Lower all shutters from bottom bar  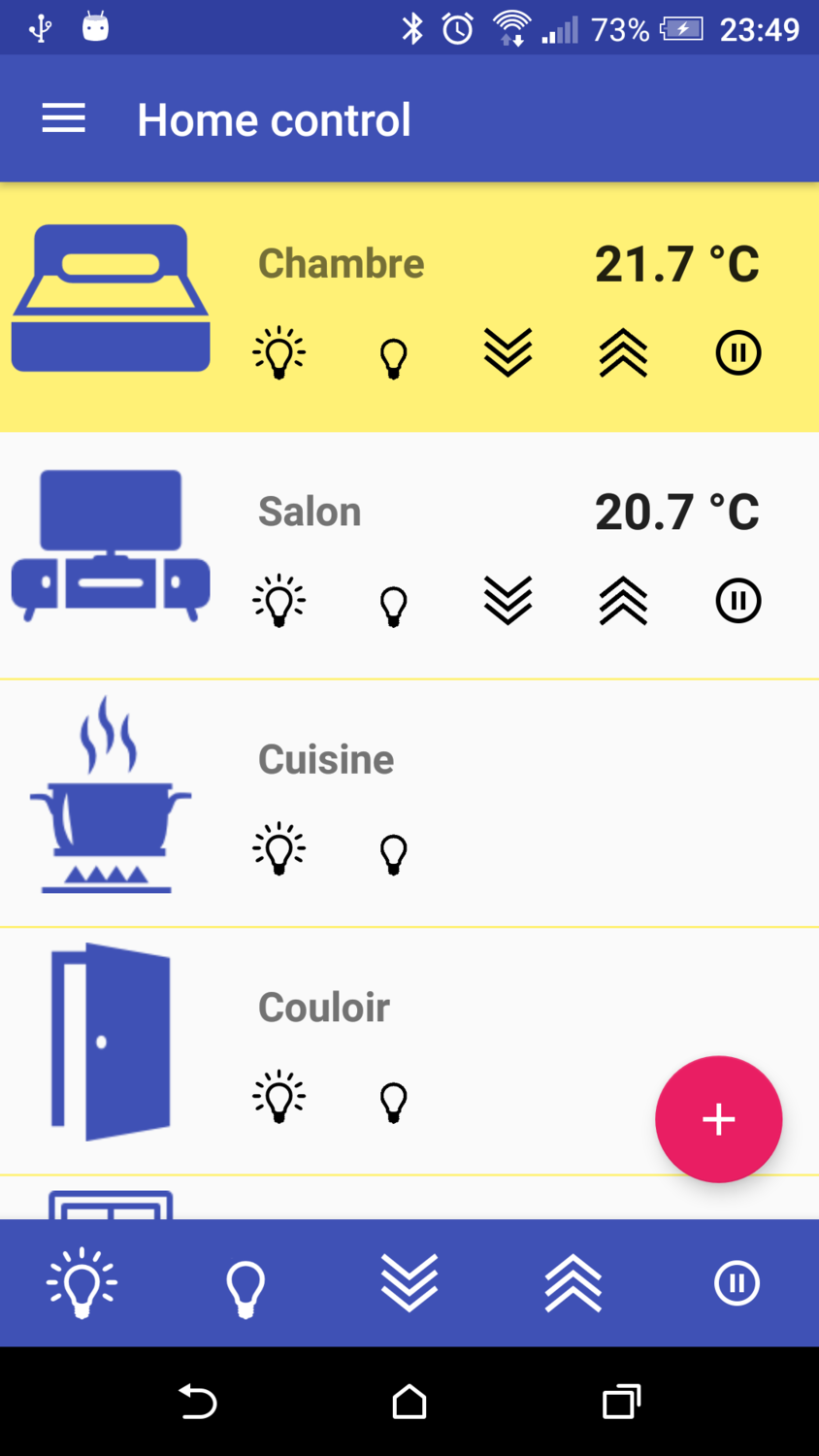tap(409, 1282)
